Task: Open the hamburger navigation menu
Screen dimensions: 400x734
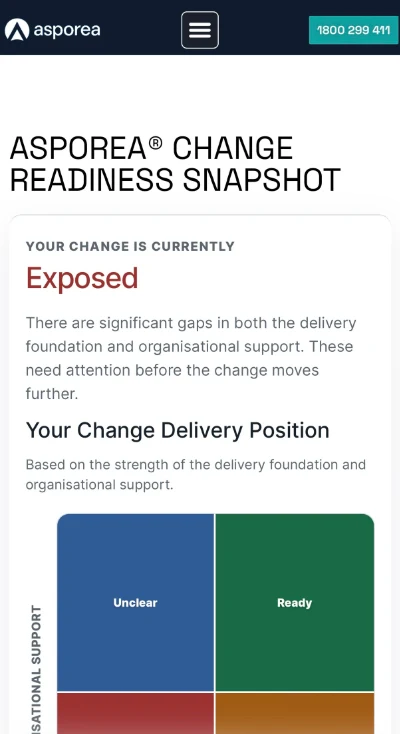Action: click(200, 30)
